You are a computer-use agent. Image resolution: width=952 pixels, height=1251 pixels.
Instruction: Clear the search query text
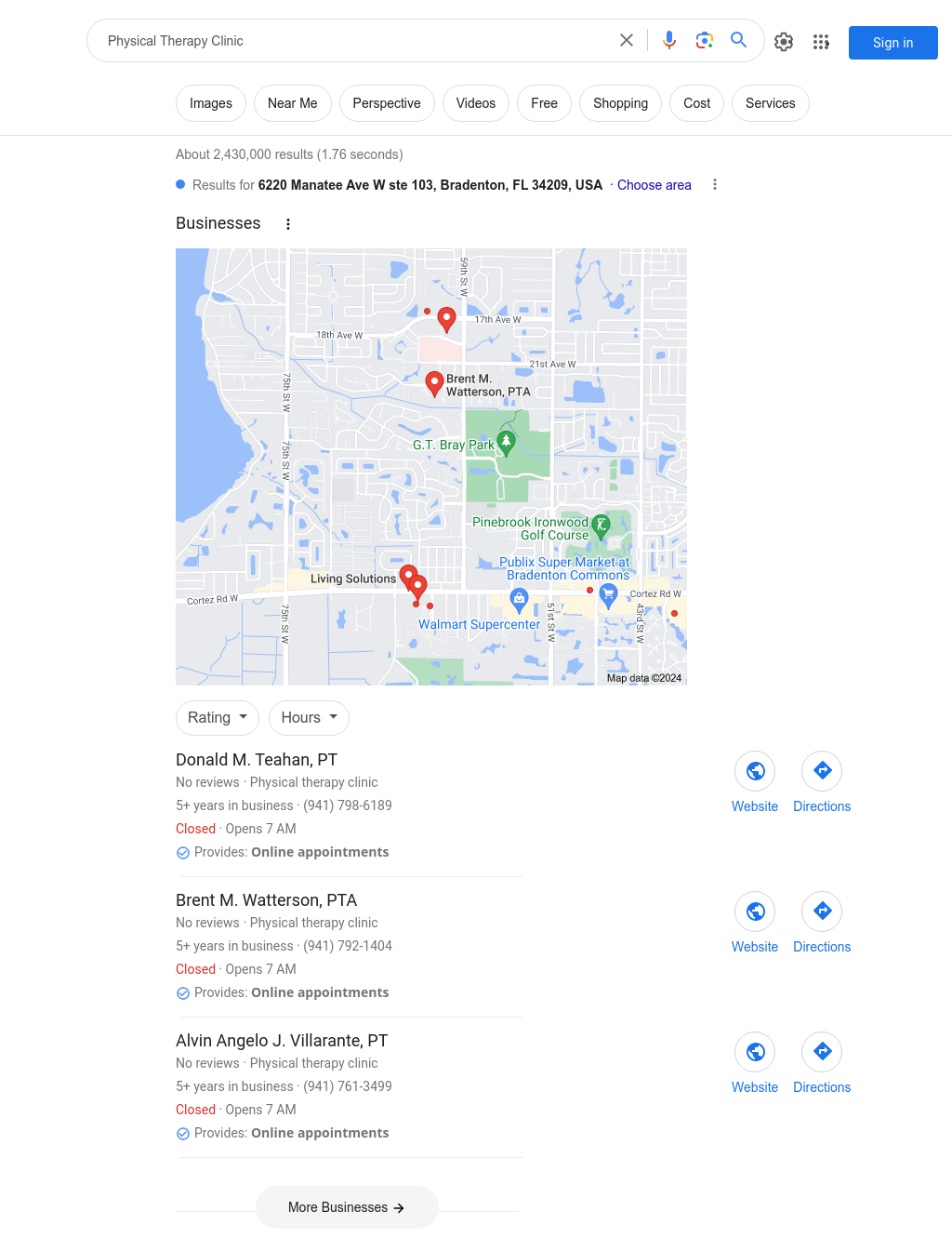click(627, 41)
